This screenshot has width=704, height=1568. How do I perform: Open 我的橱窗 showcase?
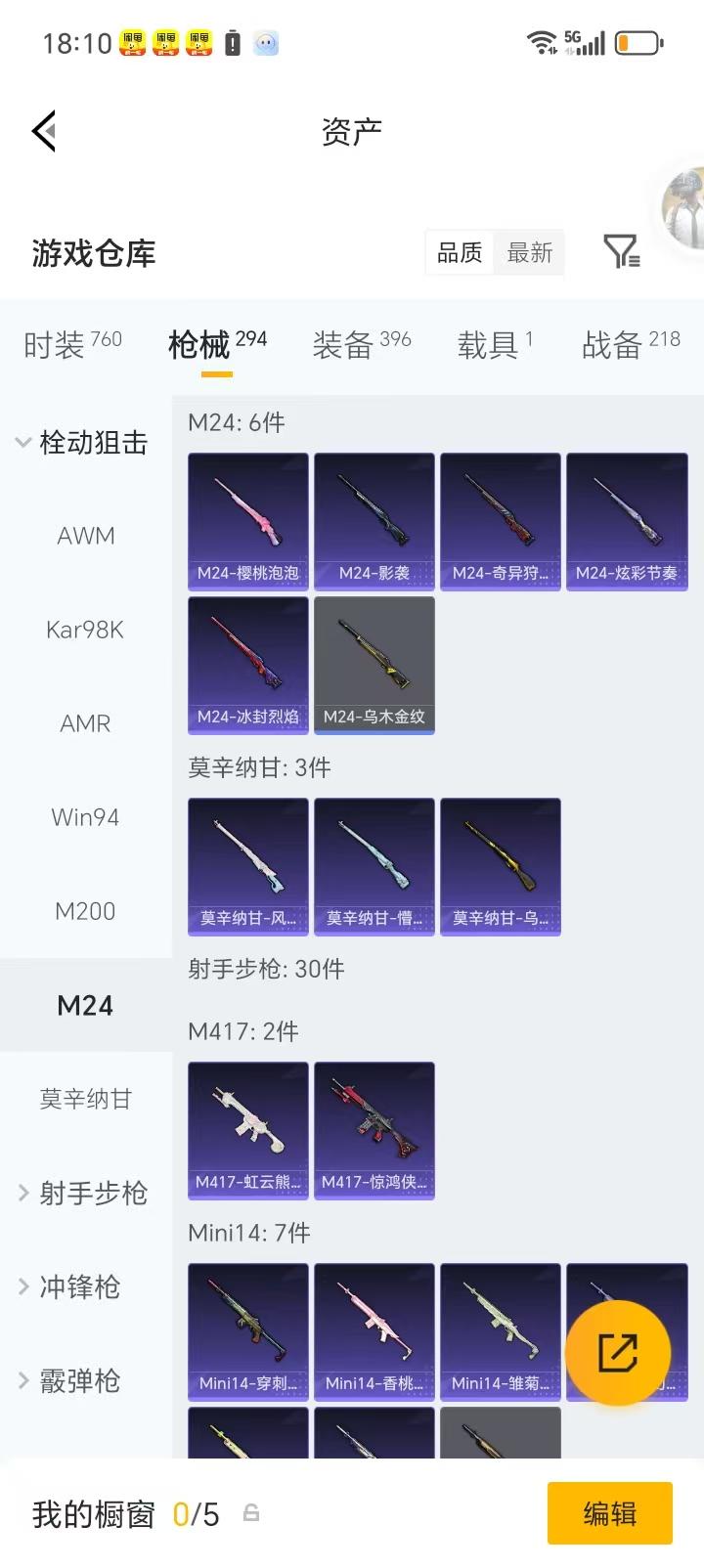click(91, 1512)
